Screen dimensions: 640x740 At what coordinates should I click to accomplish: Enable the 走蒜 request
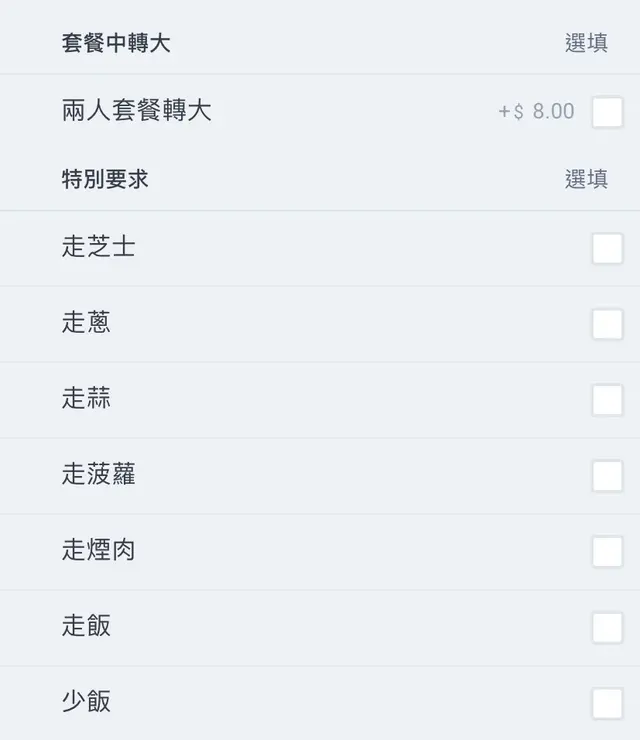click(607, 400)
